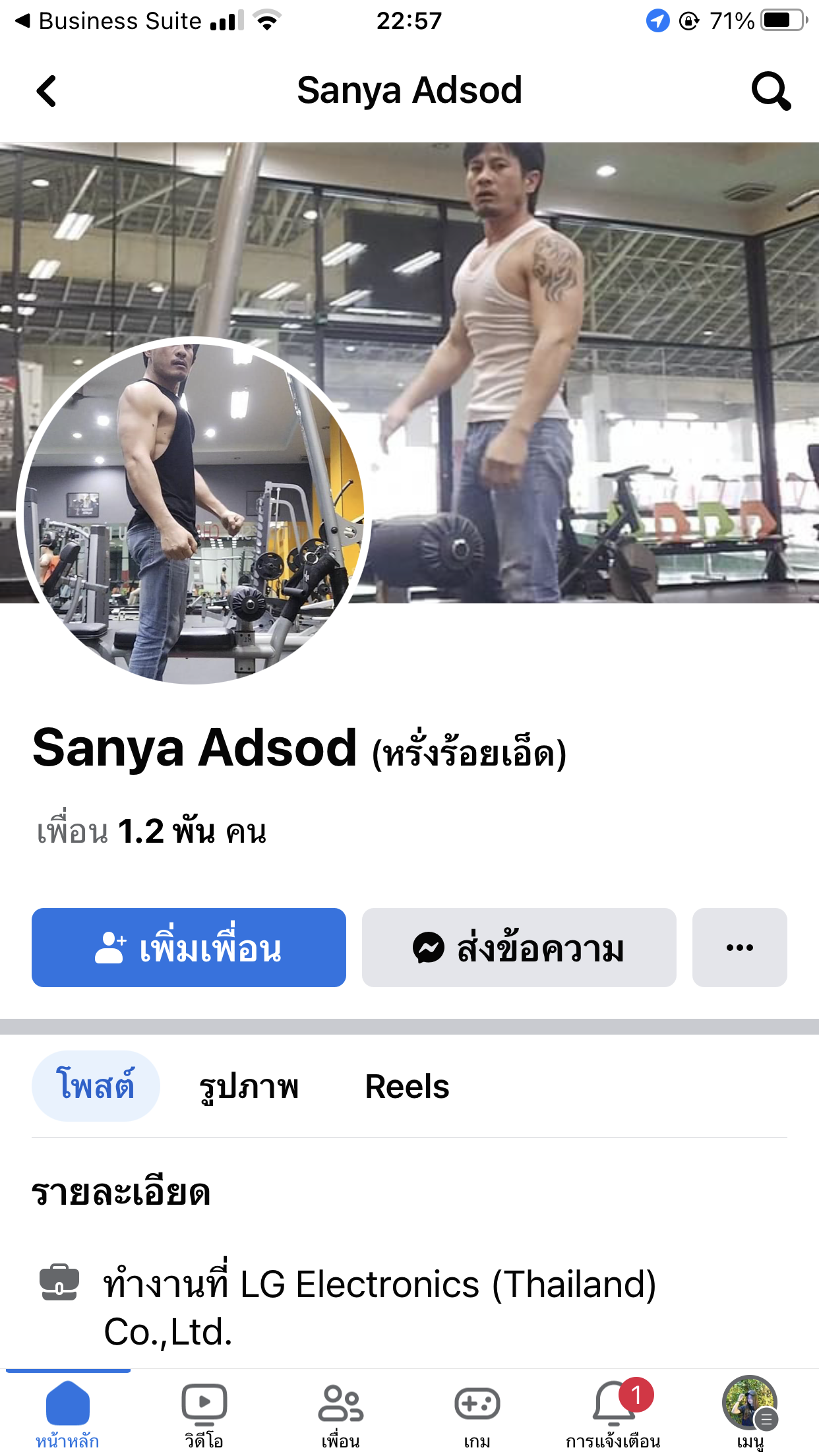Select the โพสต์ tab
Screen dimensions: 819x1456
[96, 1086]
